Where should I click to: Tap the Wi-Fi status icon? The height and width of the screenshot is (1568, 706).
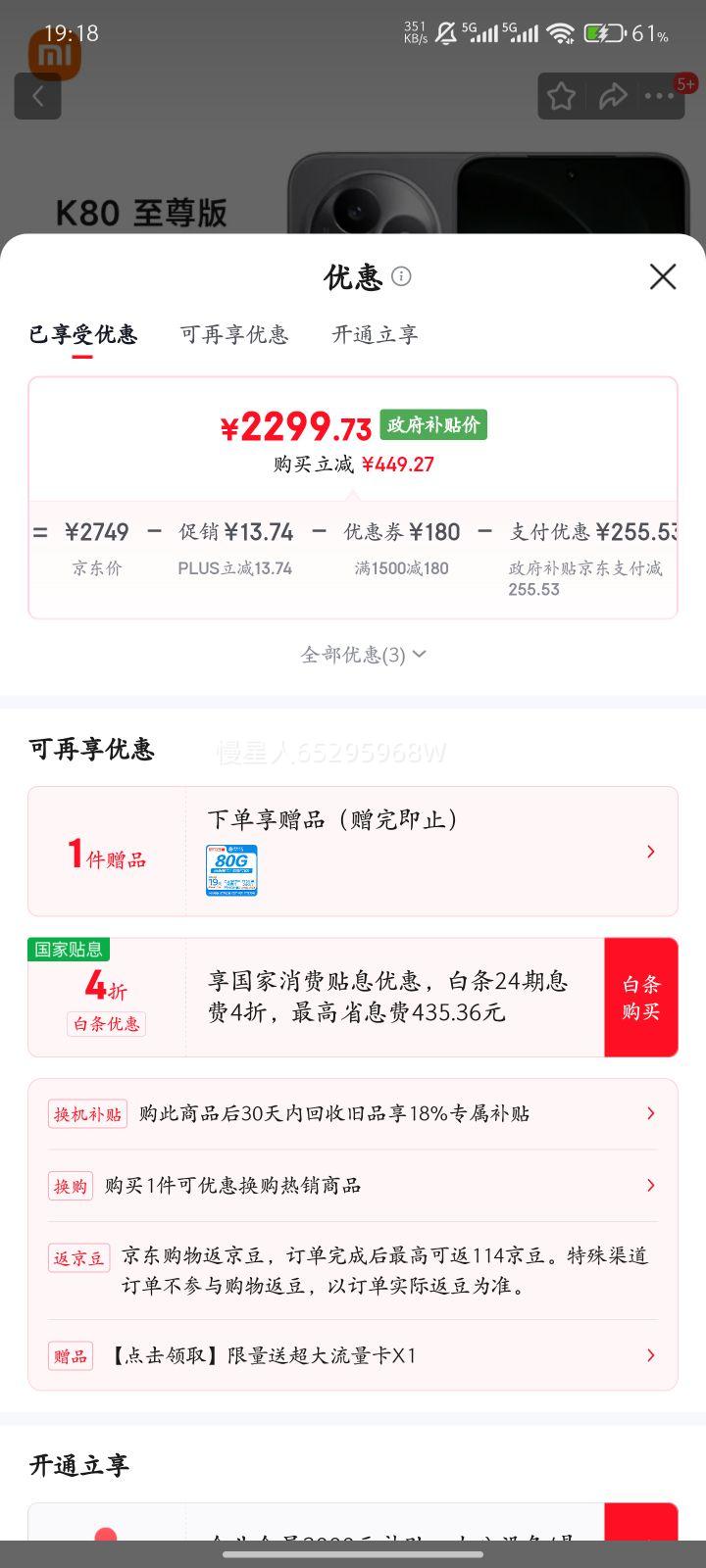coord(559,32)
